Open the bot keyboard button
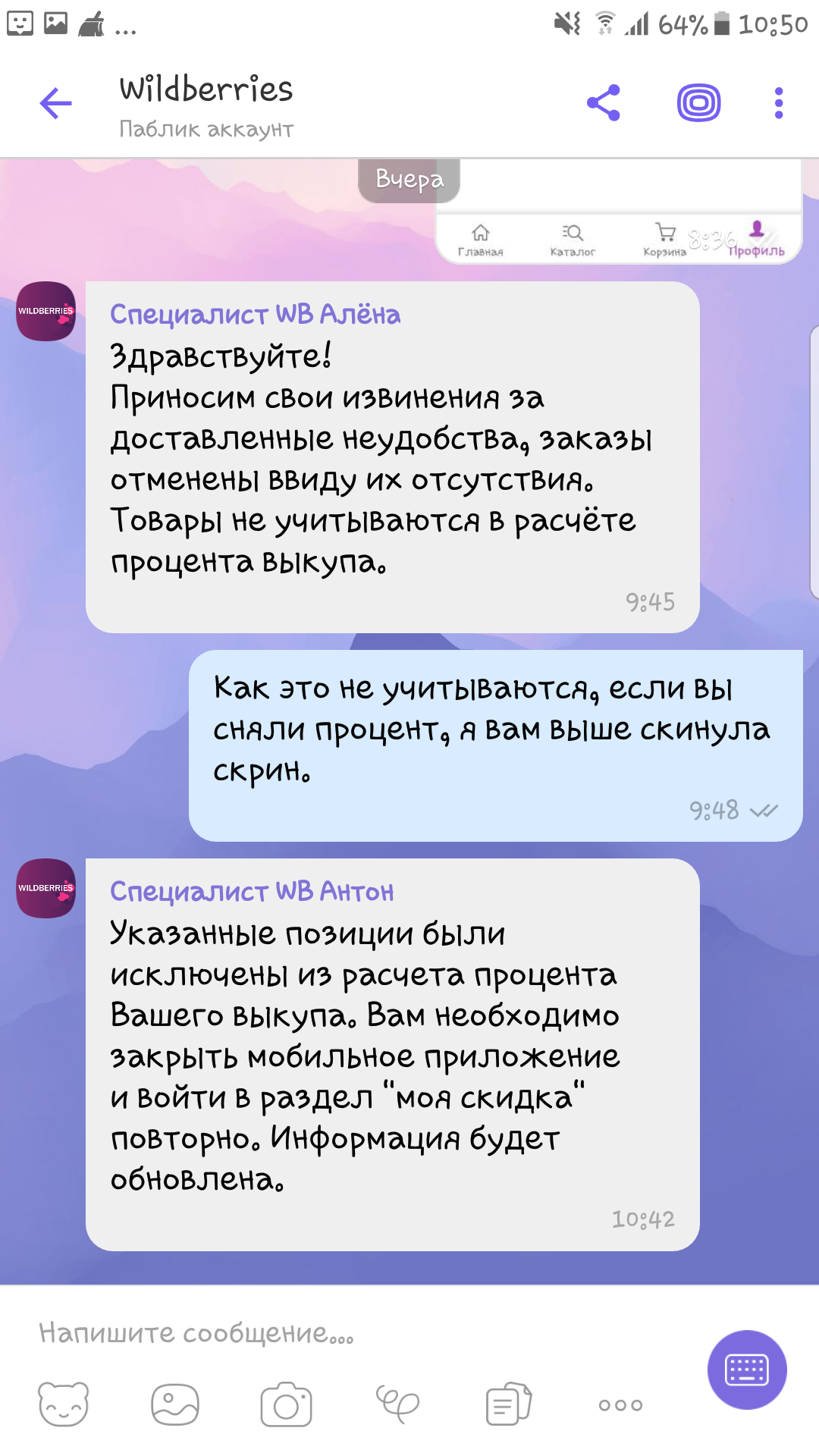This screenshot has height=1456, width=819. point(747,1370)
